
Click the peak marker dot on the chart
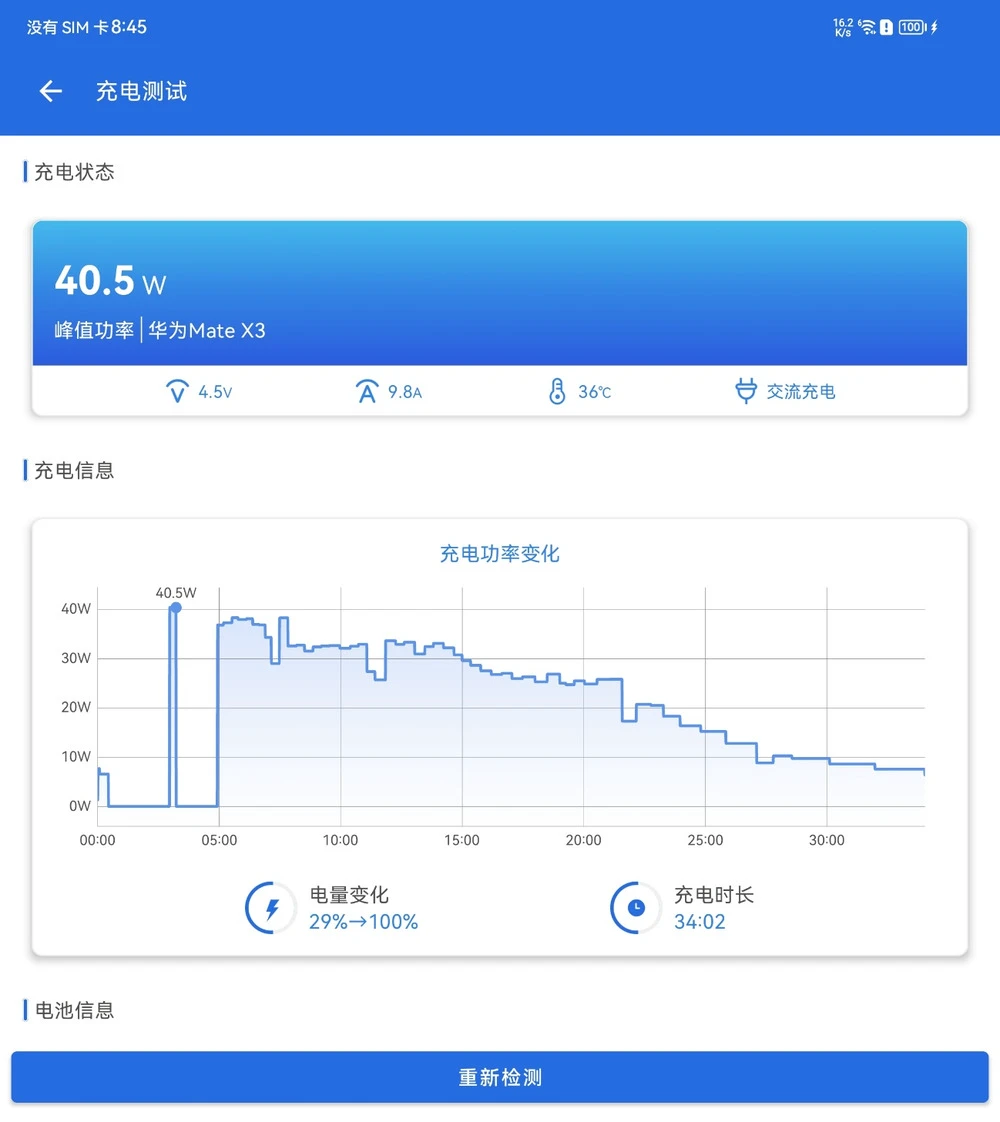(x=176, y=607)
